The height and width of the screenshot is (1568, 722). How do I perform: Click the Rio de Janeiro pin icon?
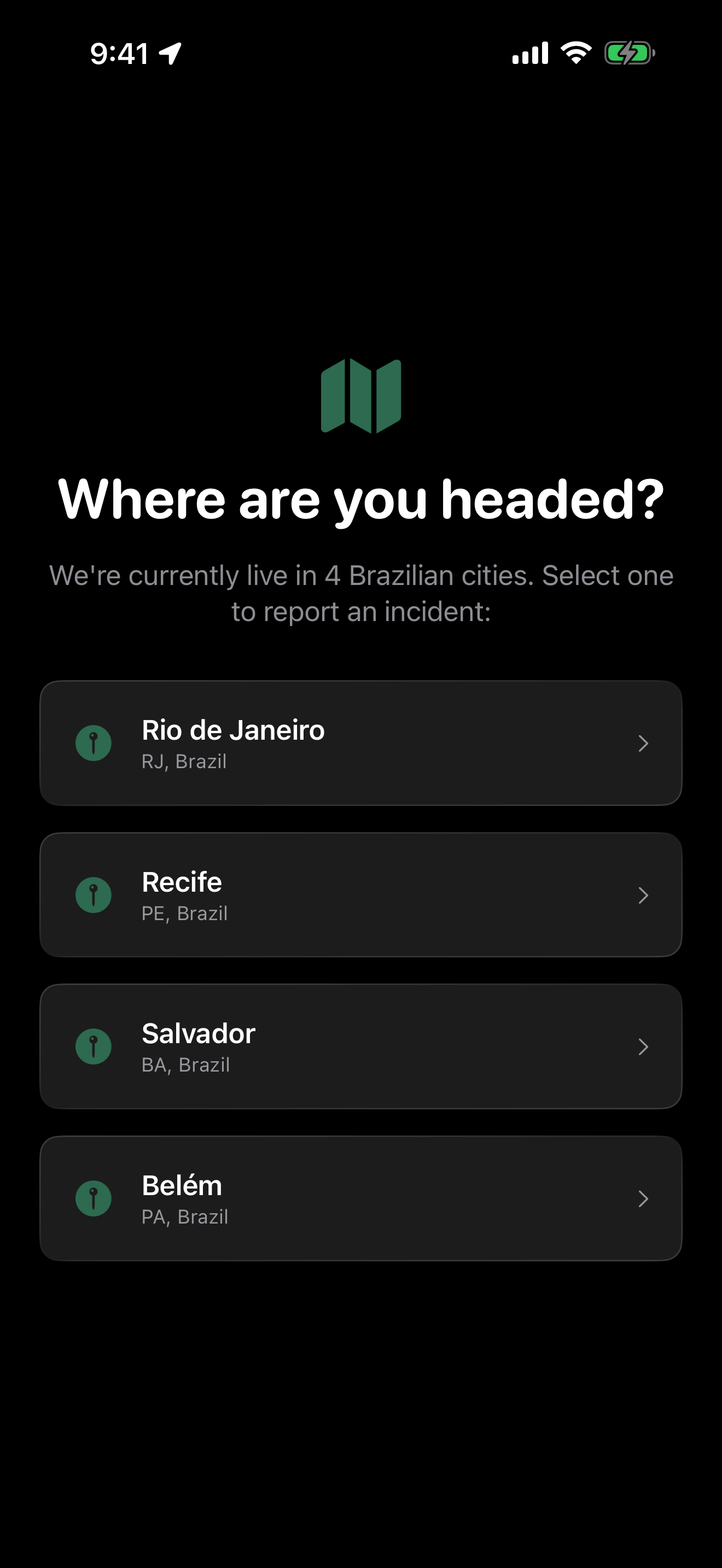coord(93,743)
